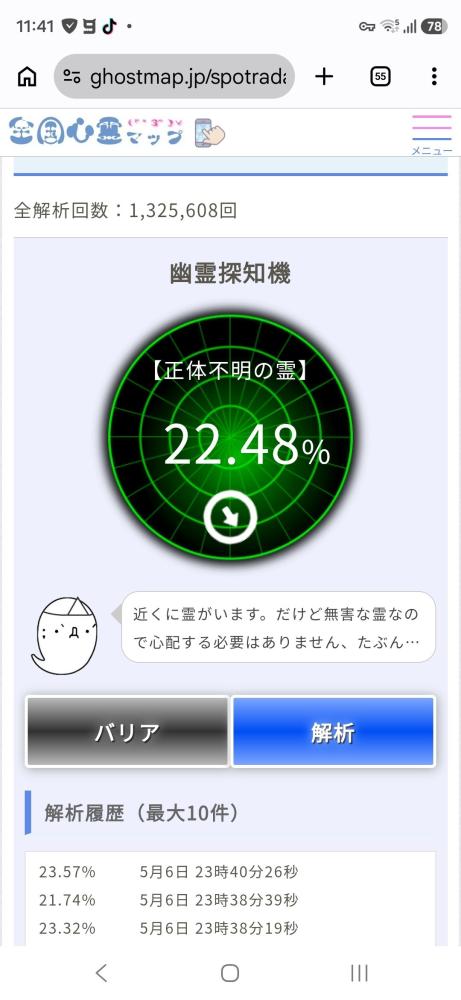Tap the ghostmap.jp address bar
The height and width of the screenshot is (1000, 461).
tap(174, 77)
